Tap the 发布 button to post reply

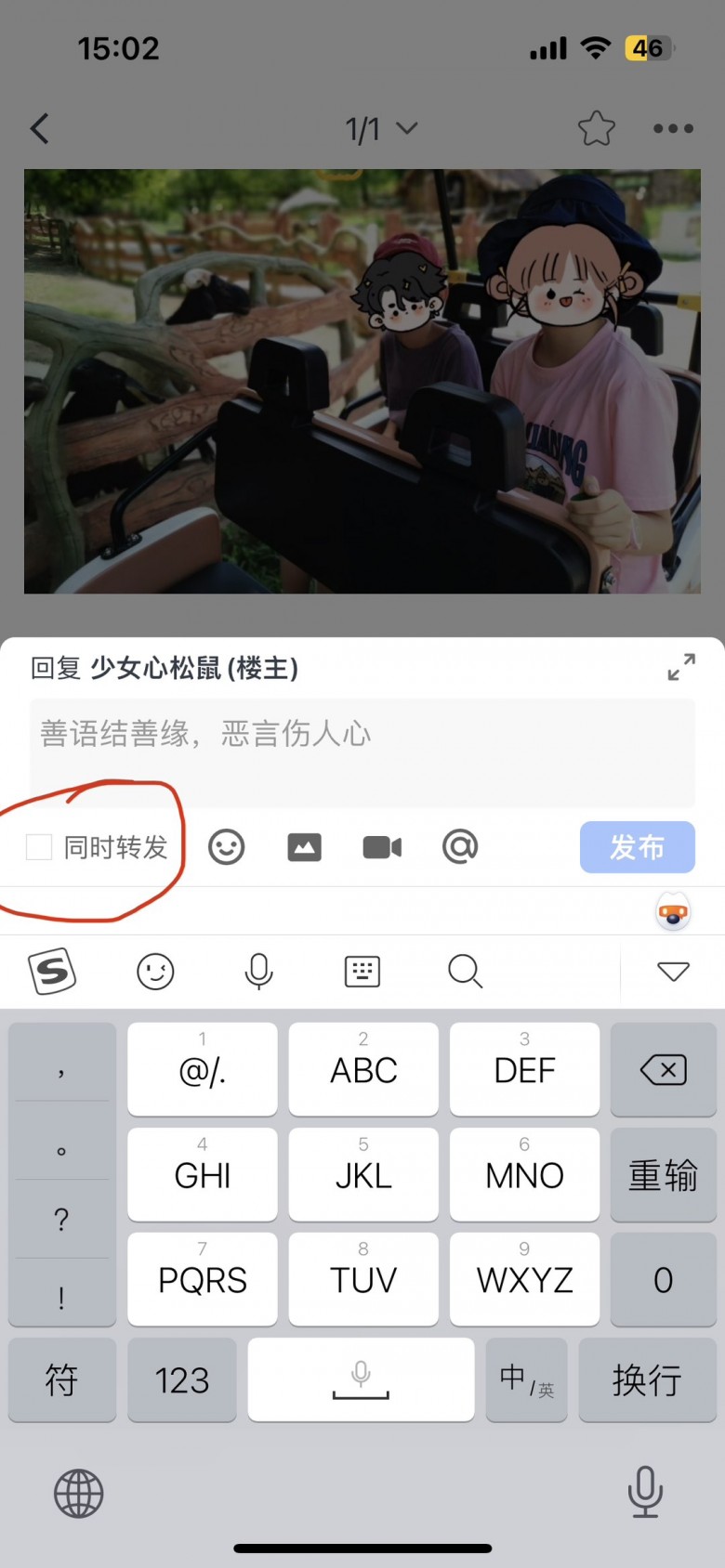[637, 847]
